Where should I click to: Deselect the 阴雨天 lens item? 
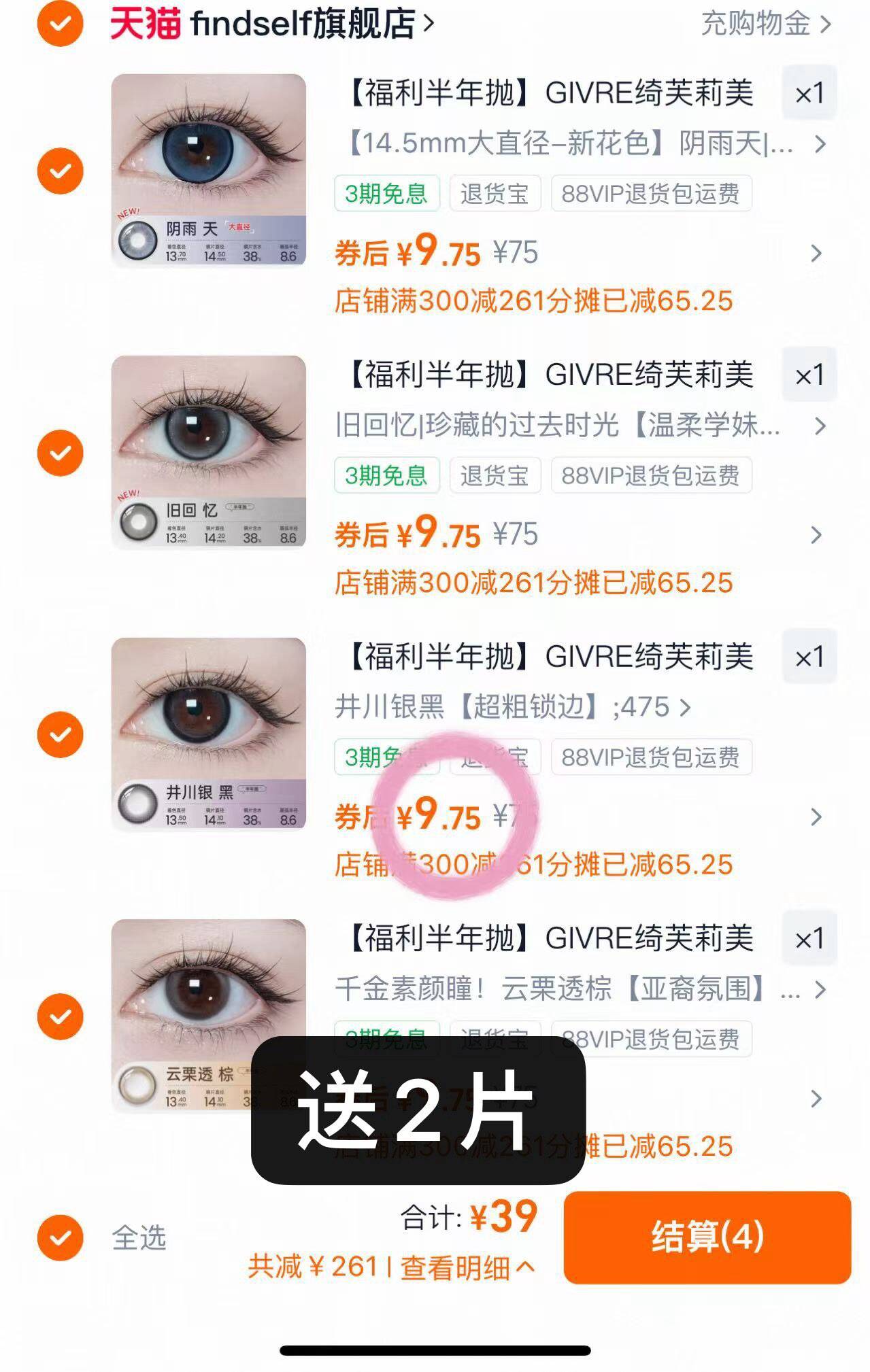click(x=61, y=171)
